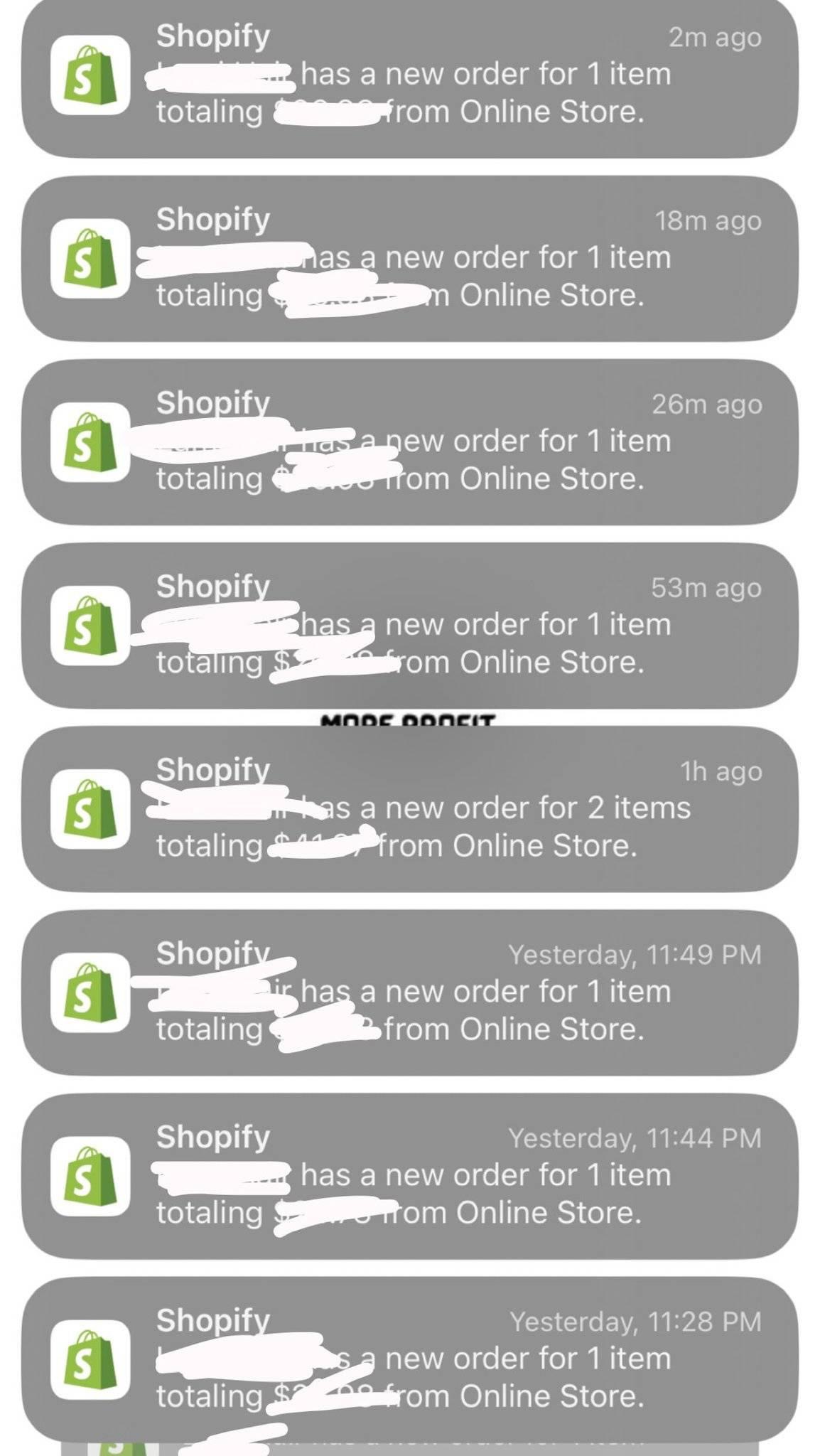
Task: Open the 2 items order notification
Action: (x=410, y=809)
